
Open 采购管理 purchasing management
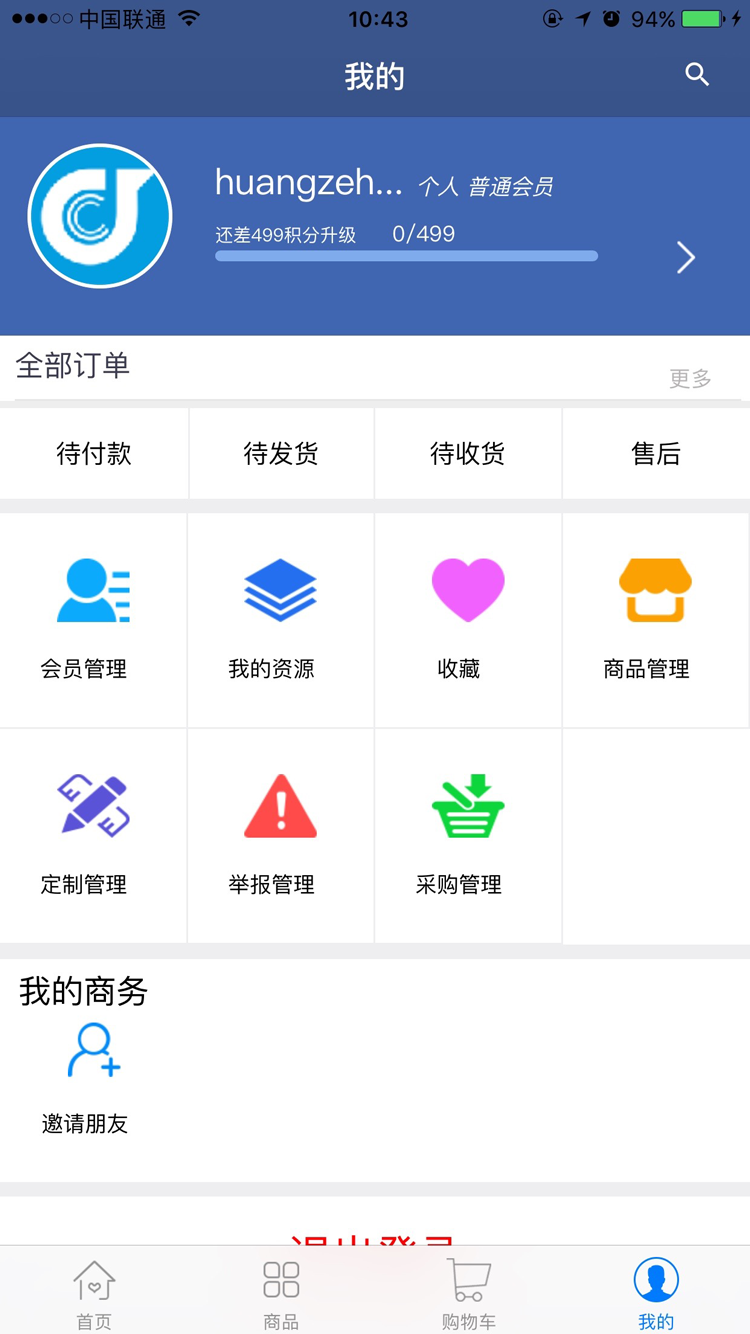click(x=467, y=835)
